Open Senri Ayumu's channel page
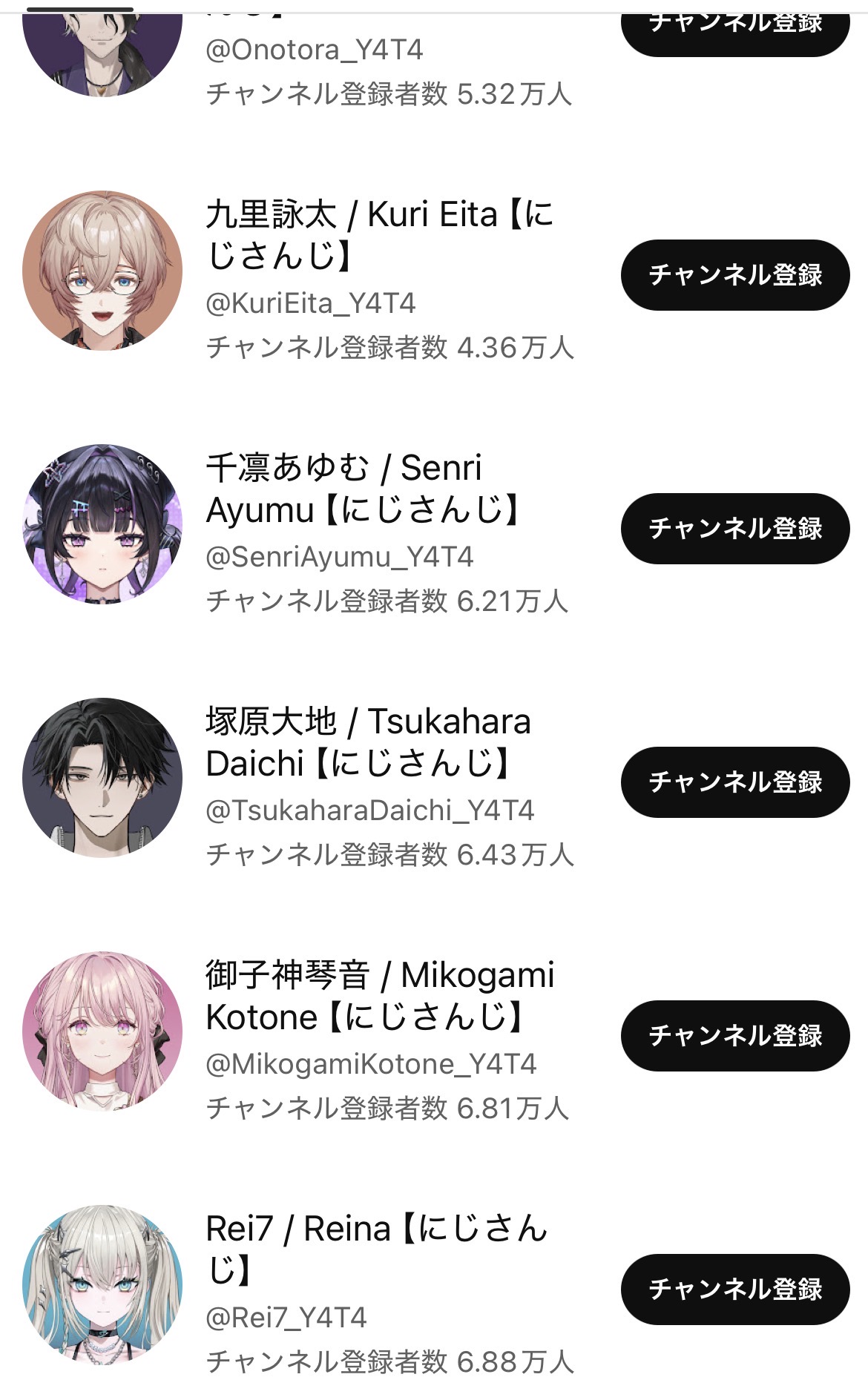 coord(364,489)
